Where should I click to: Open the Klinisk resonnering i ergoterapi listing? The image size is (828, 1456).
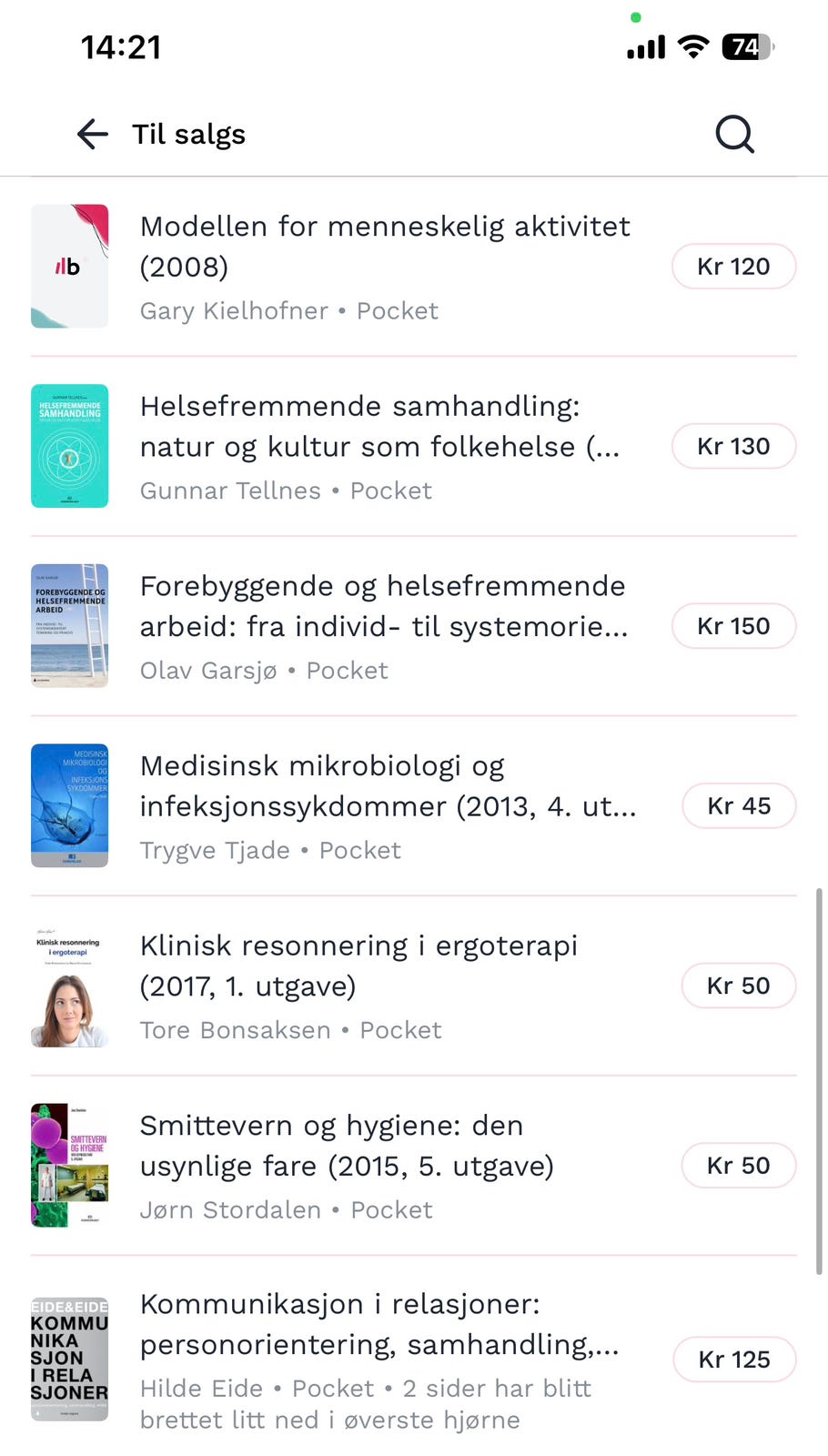pos(358,965)
